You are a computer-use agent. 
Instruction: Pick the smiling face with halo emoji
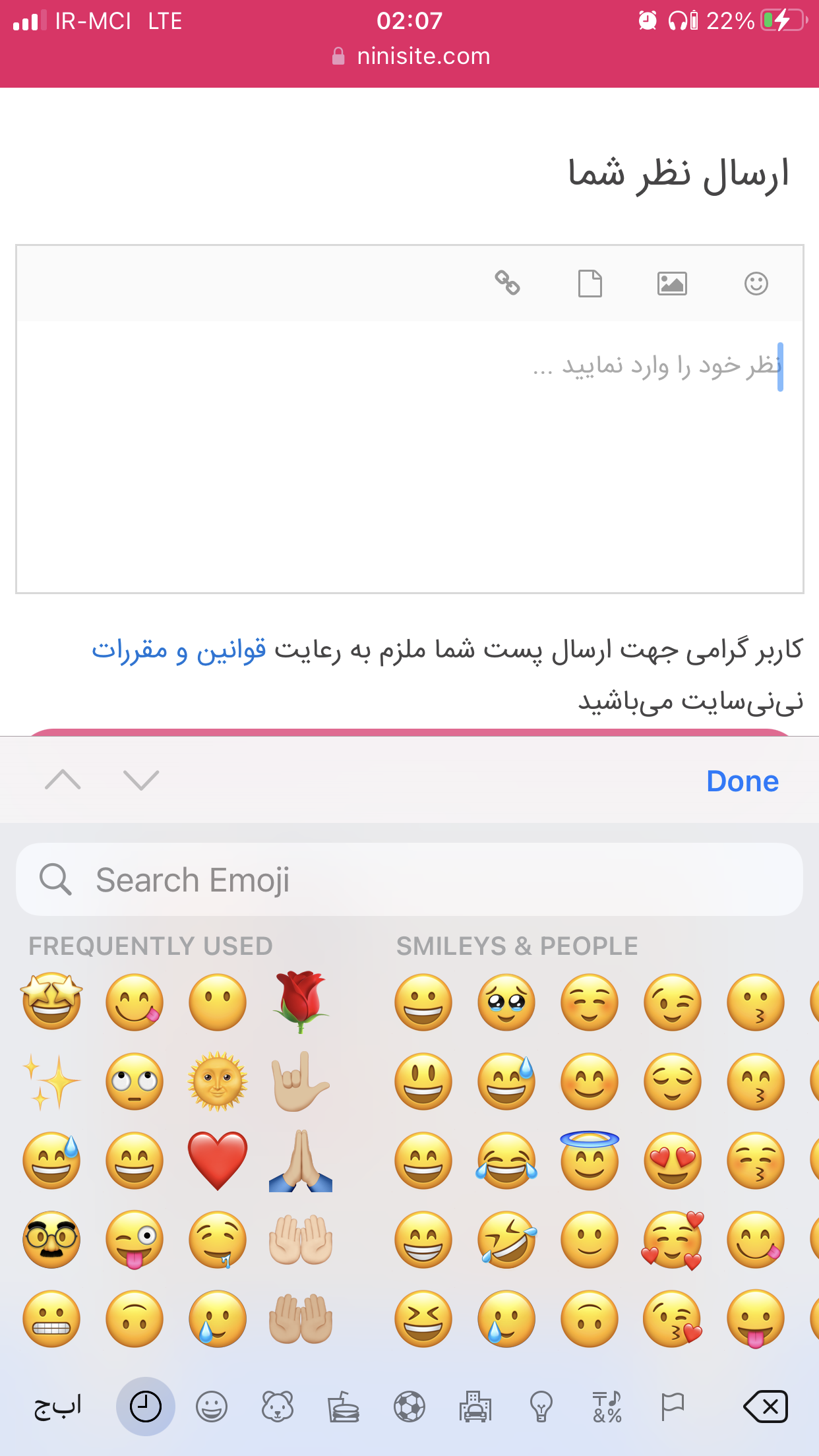590,1161
